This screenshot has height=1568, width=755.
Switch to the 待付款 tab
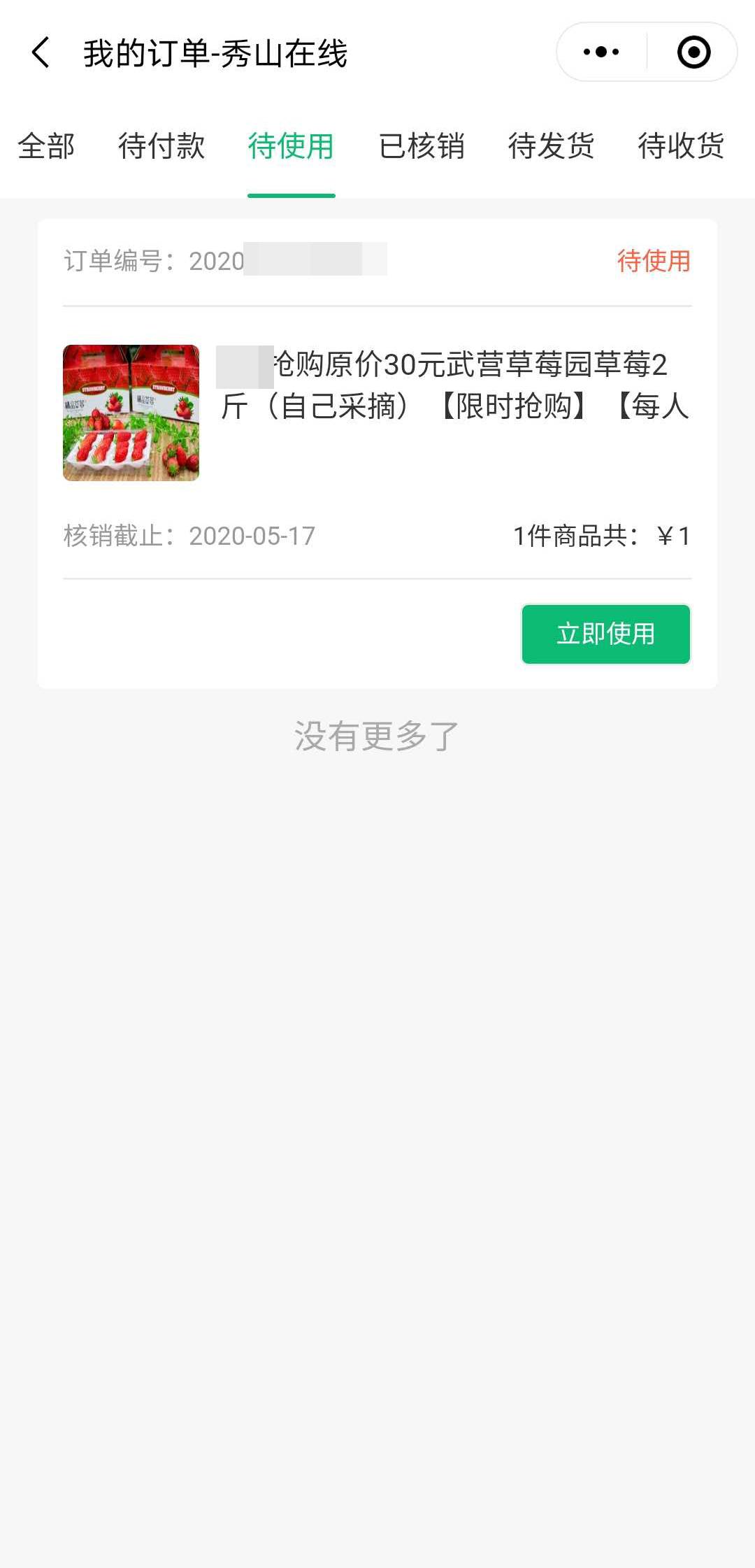pos(161,146)
